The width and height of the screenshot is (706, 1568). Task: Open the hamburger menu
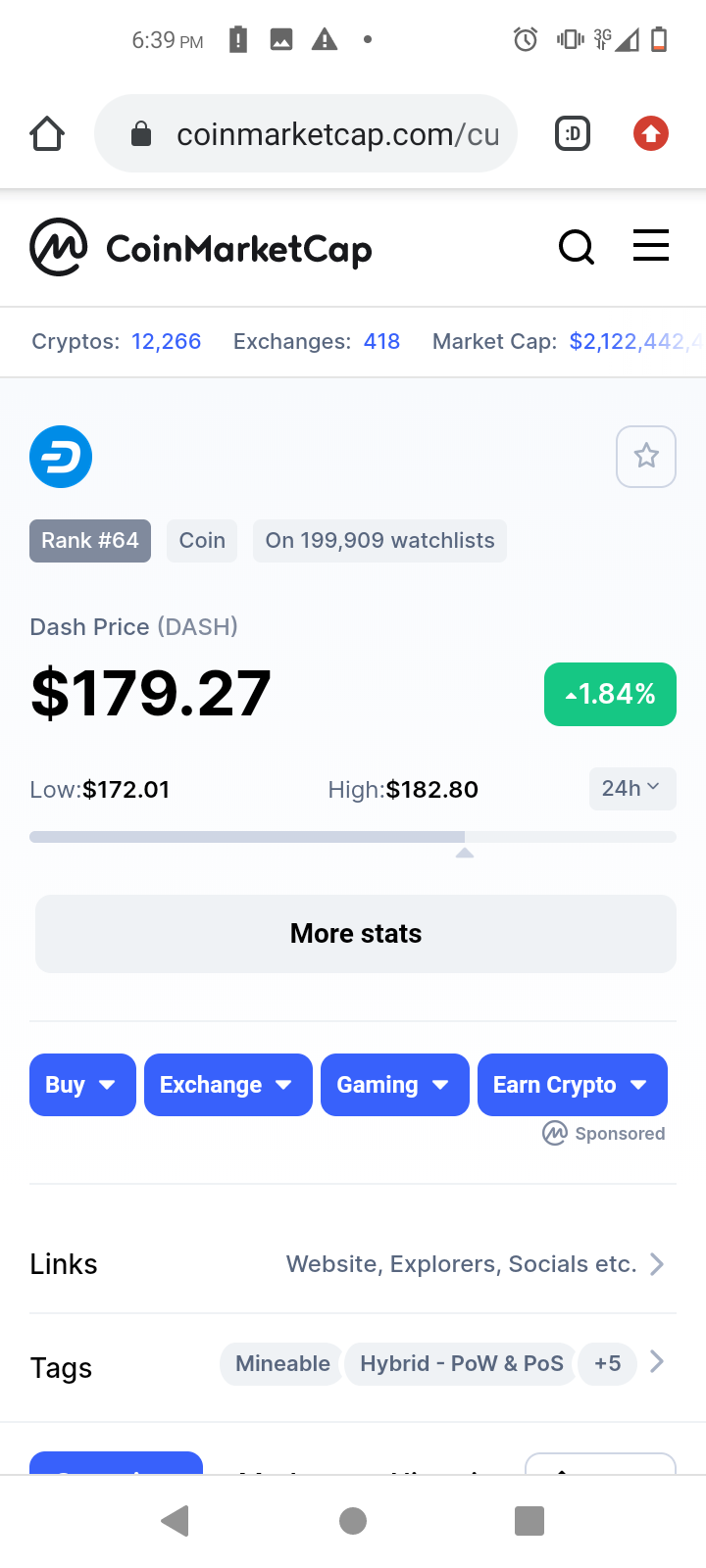[x=651, y=246]
